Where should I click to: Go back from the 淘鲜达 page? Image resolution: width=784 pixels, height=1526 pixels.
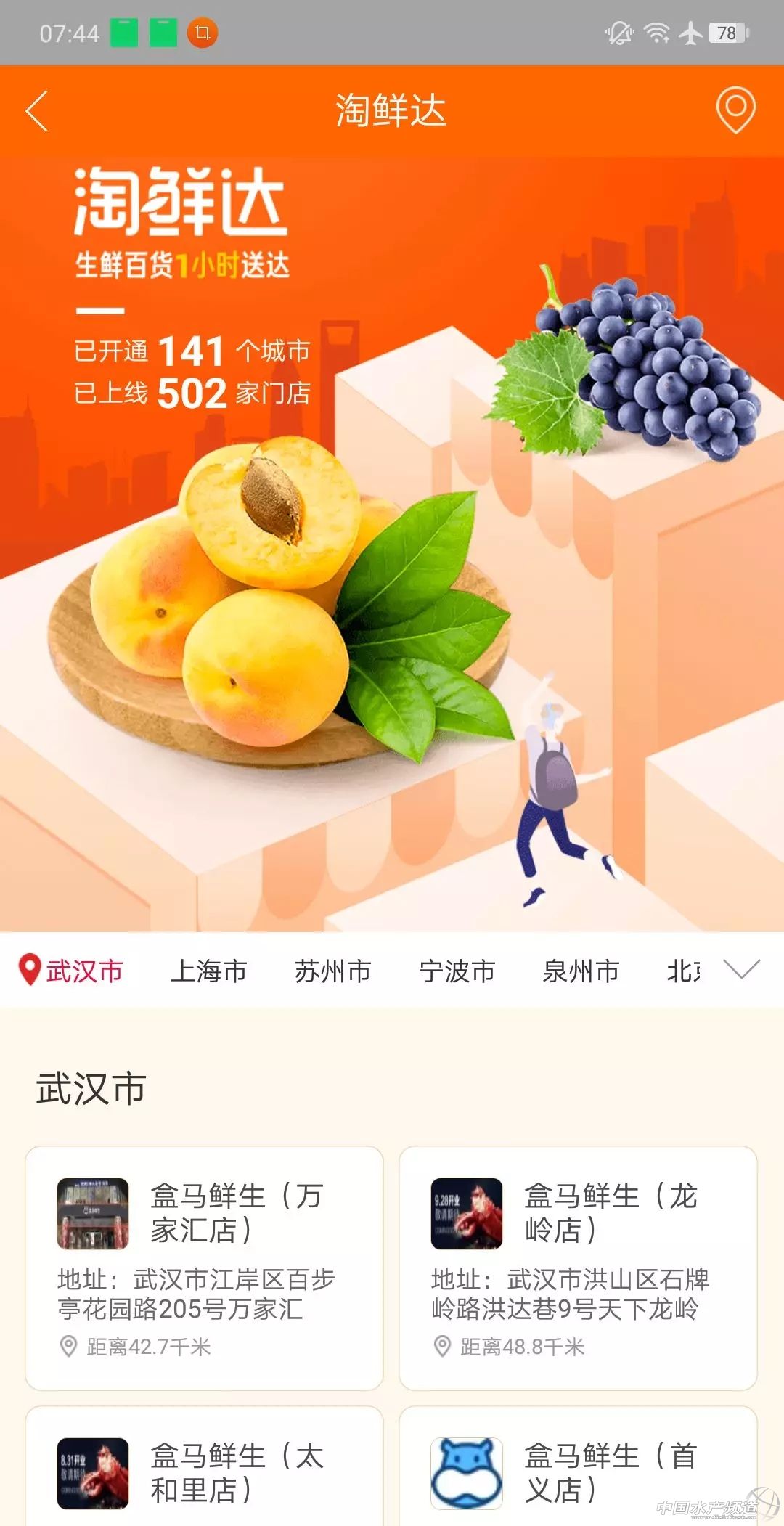pyautogui.click(x=36, y=111)
